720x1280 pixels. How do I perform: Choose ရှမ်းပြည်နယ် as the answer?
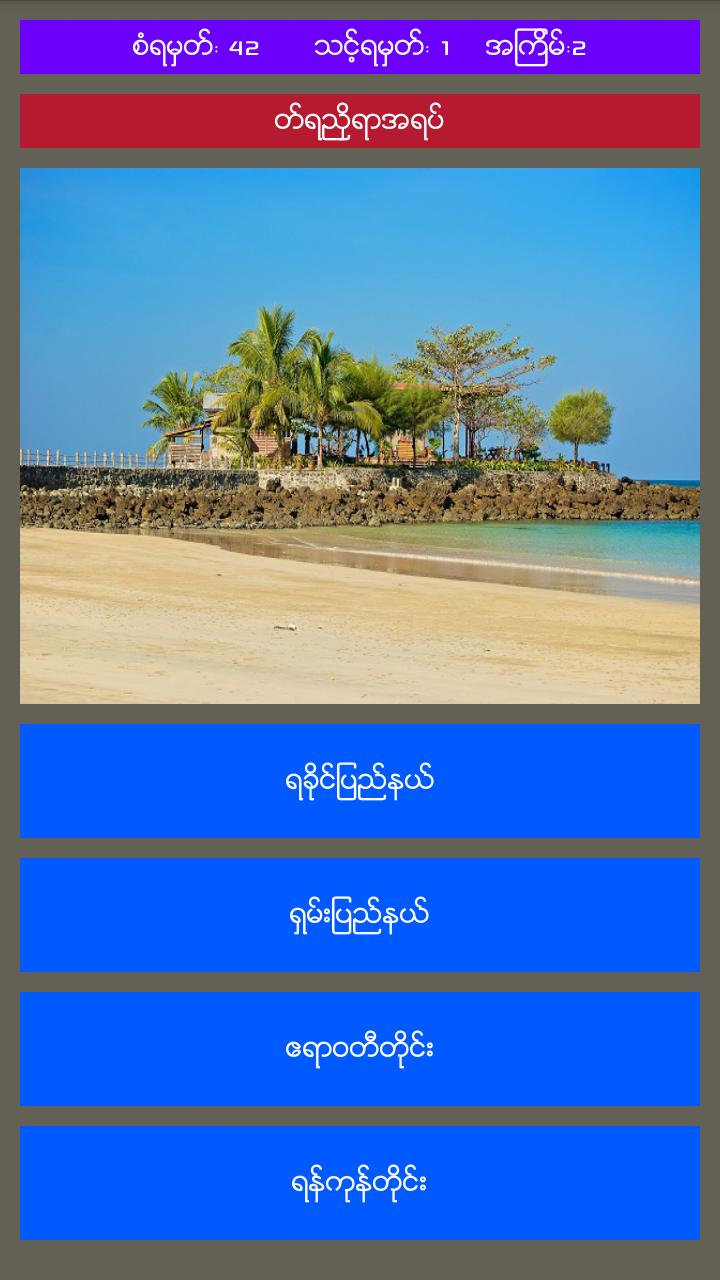tap(360, 915)
